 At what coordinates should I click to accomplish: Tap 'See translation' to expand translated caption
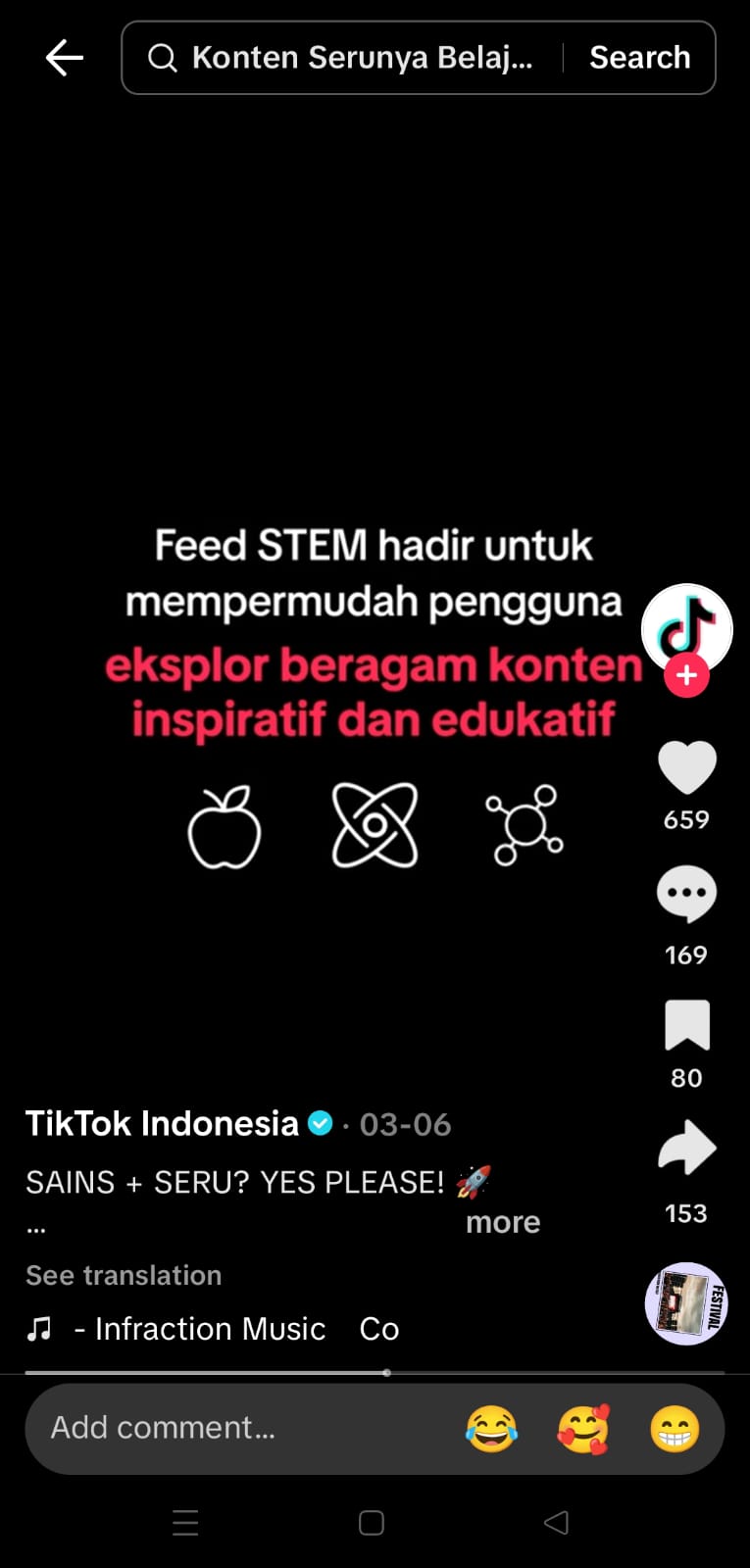pyautogui.click(x=123, y=1275)
